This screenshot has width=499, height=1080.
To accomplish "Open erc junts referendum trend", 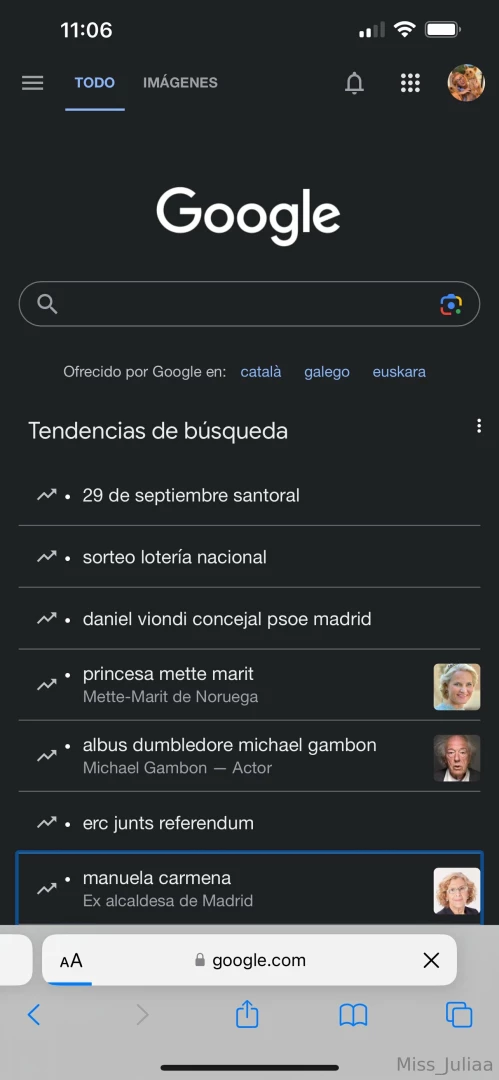I will (x=250, y=822).
